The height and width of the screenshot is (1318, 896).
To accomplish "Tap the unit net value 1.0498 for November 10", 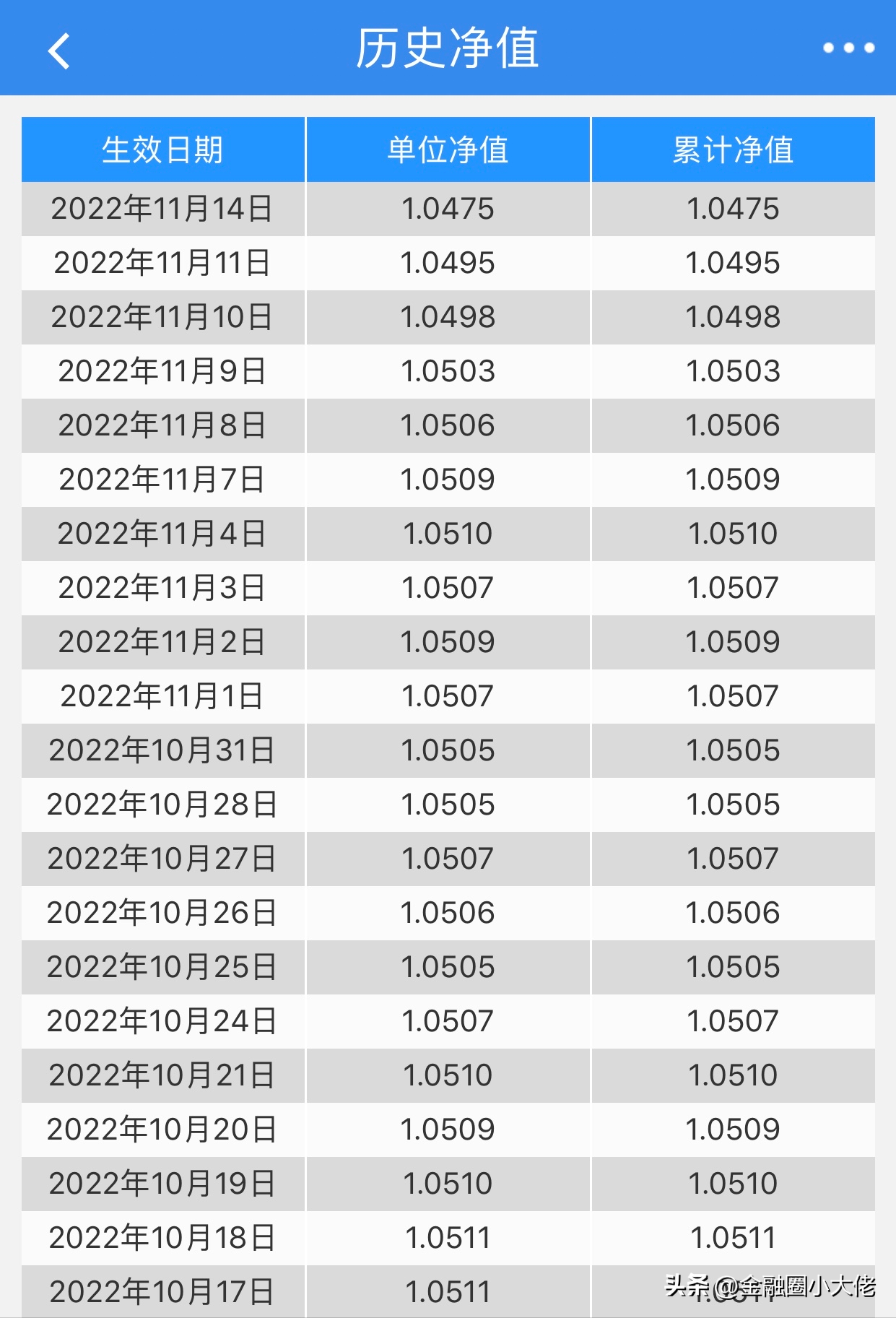I will [448, 317].
